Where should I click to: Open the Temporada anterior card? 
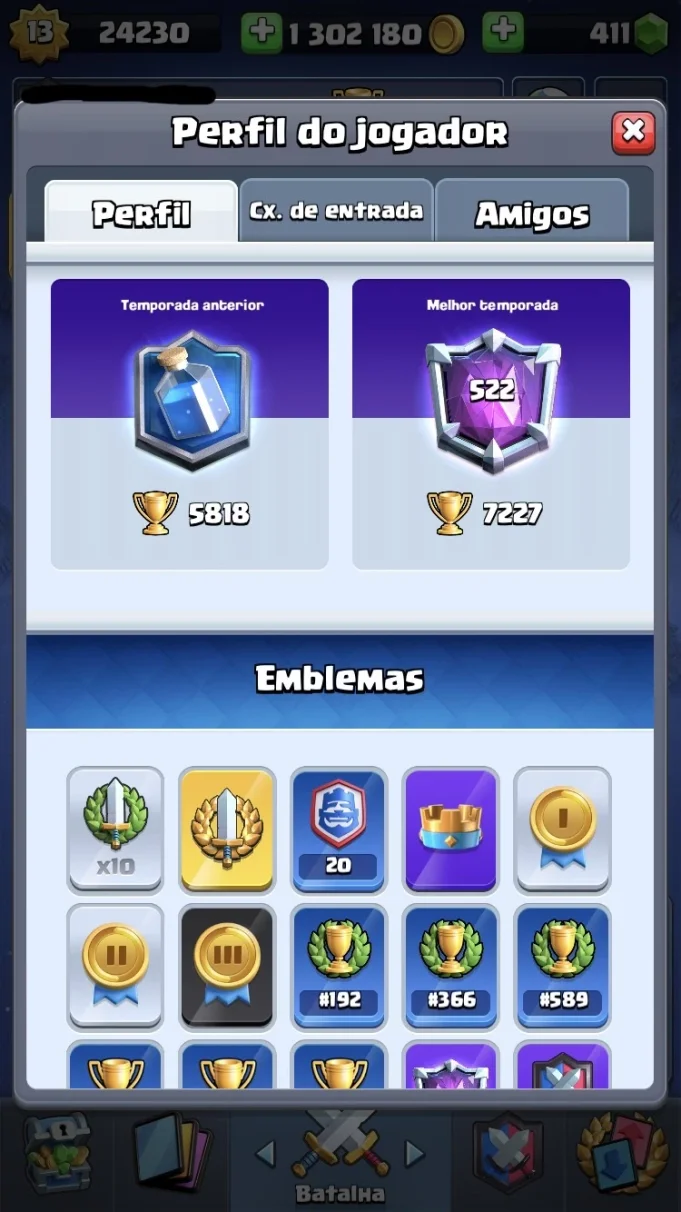point(190,424)
